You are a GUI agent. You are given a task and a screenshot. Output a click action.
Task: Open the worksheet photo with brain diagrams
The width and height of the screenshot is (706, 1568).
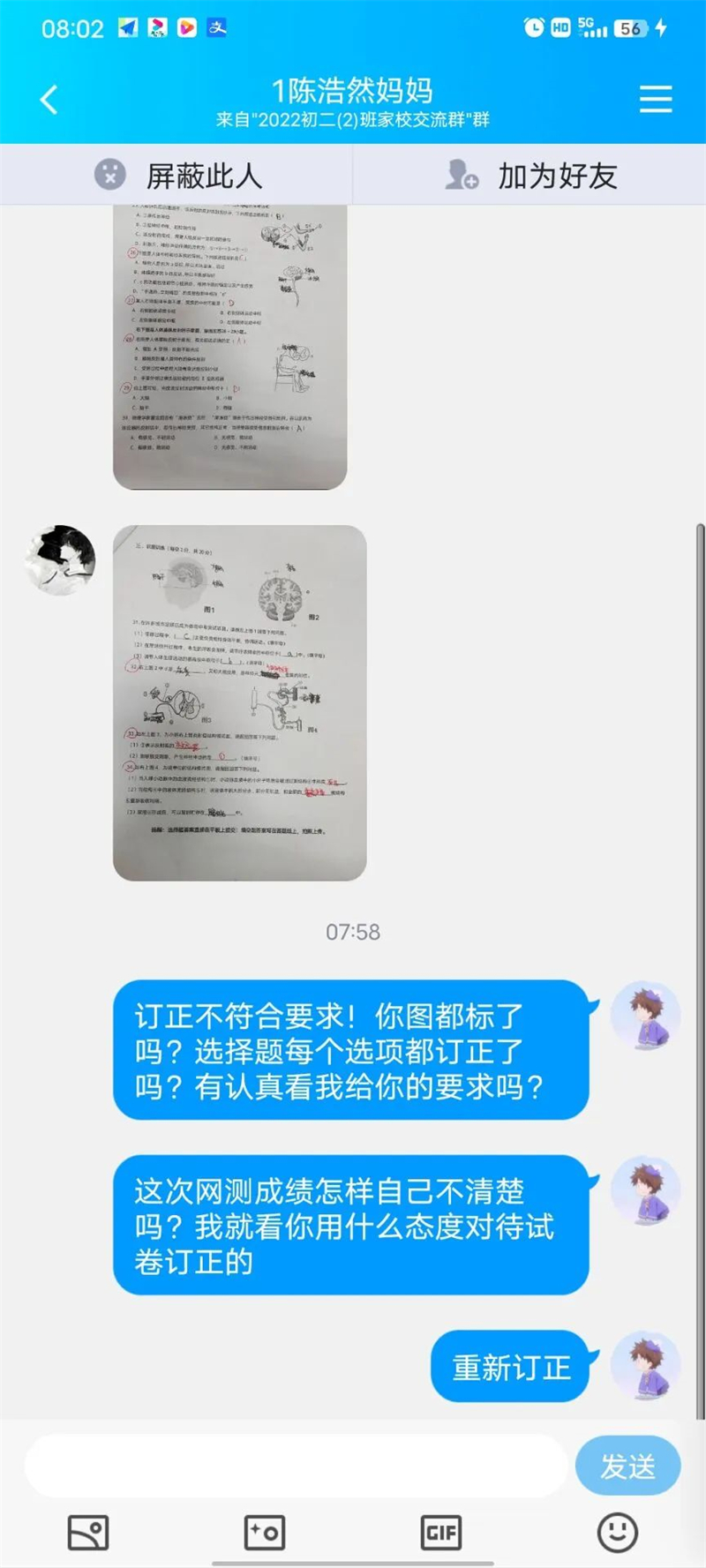coord(239,702)
